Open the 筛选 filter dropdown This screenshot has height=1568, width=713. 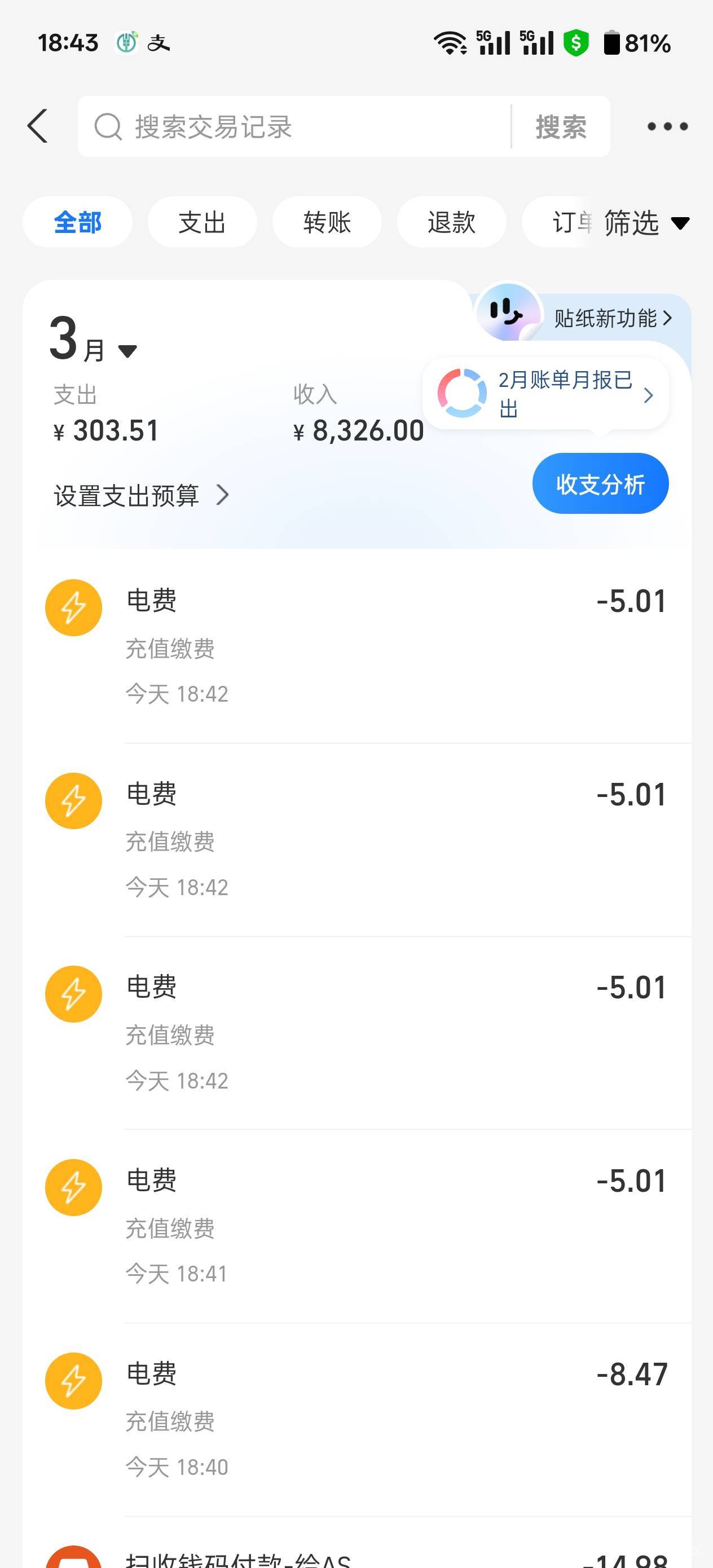coord(645,223)
